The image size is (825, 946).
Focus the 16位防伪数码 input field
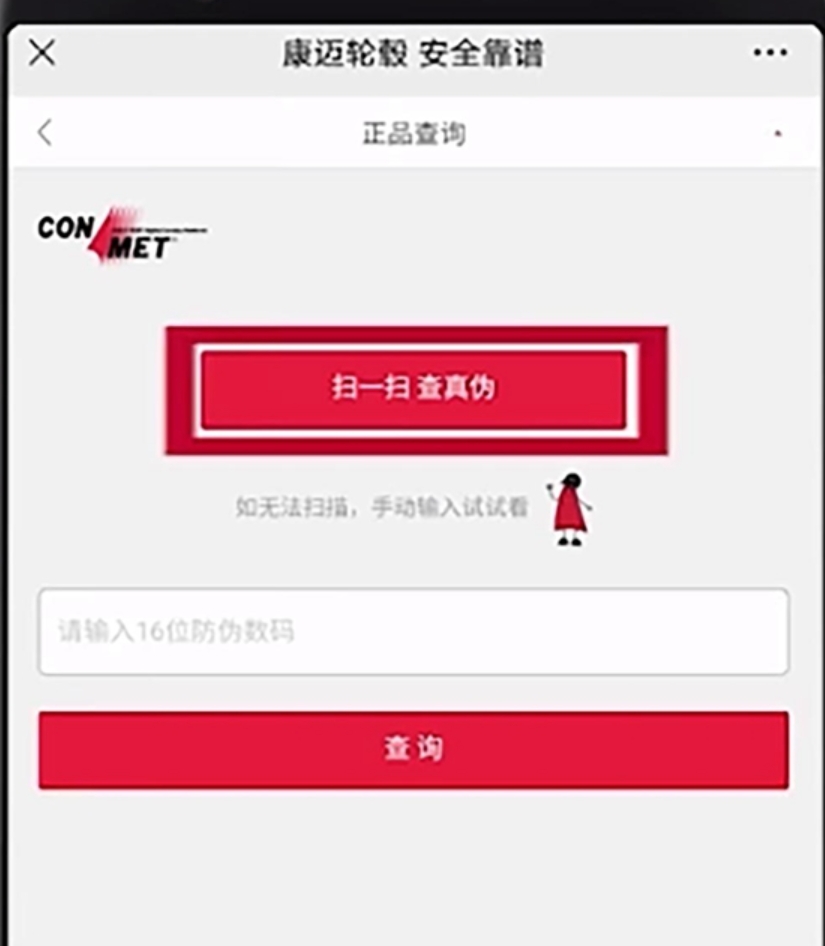[x=413, y=631]
